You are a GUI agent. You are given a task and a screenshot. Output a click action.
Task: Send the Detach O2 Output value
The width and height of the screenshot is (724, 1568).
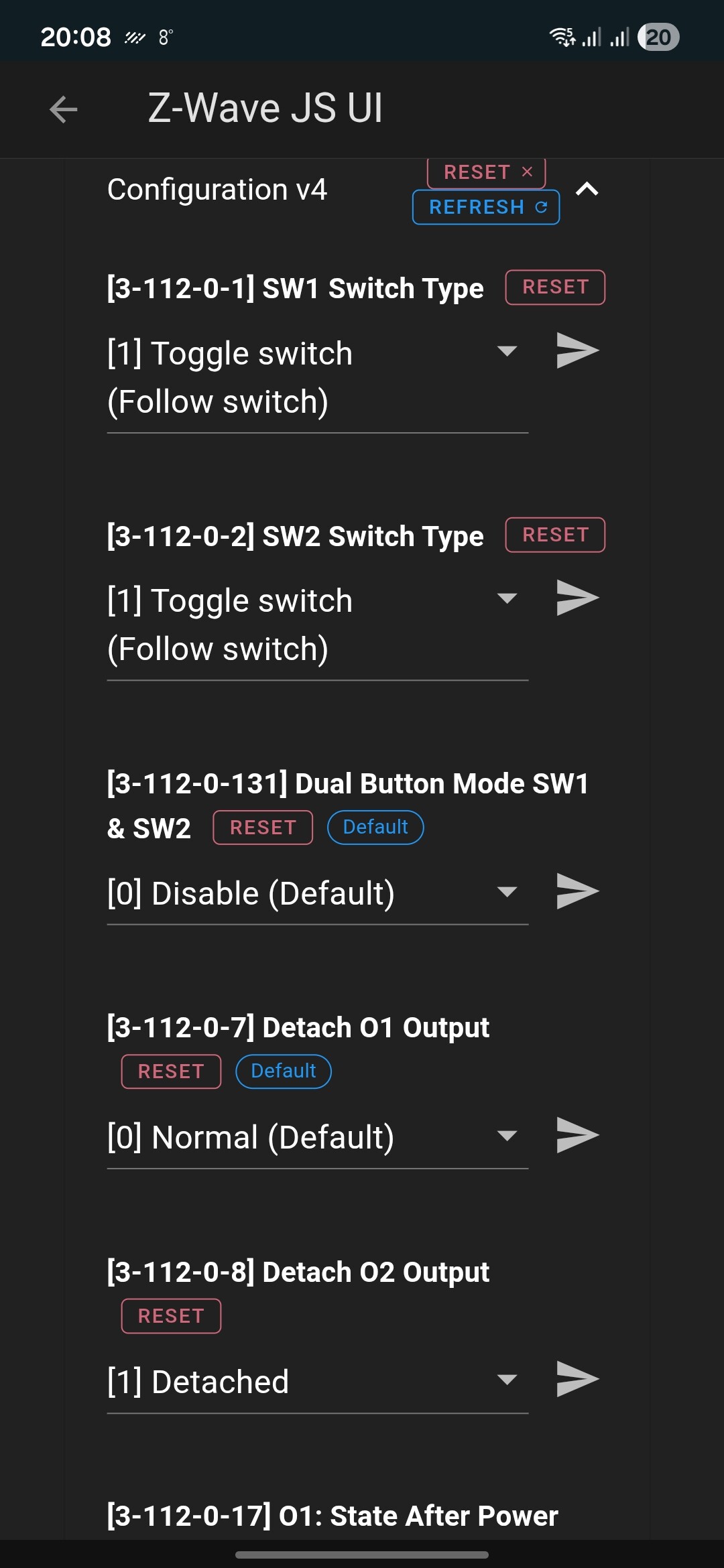(577, 1380)
